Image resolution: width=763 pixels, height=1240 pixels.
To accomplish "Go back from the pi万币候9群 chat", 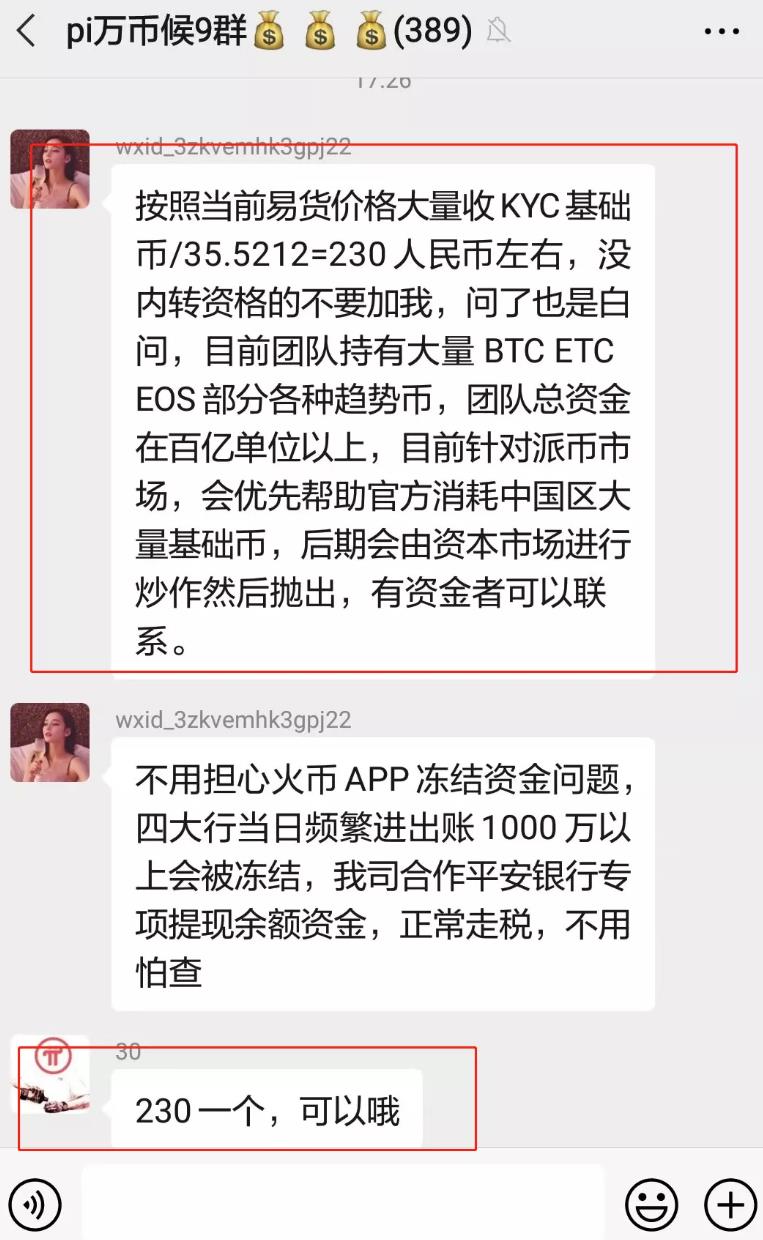I will (x=27, y=32).
